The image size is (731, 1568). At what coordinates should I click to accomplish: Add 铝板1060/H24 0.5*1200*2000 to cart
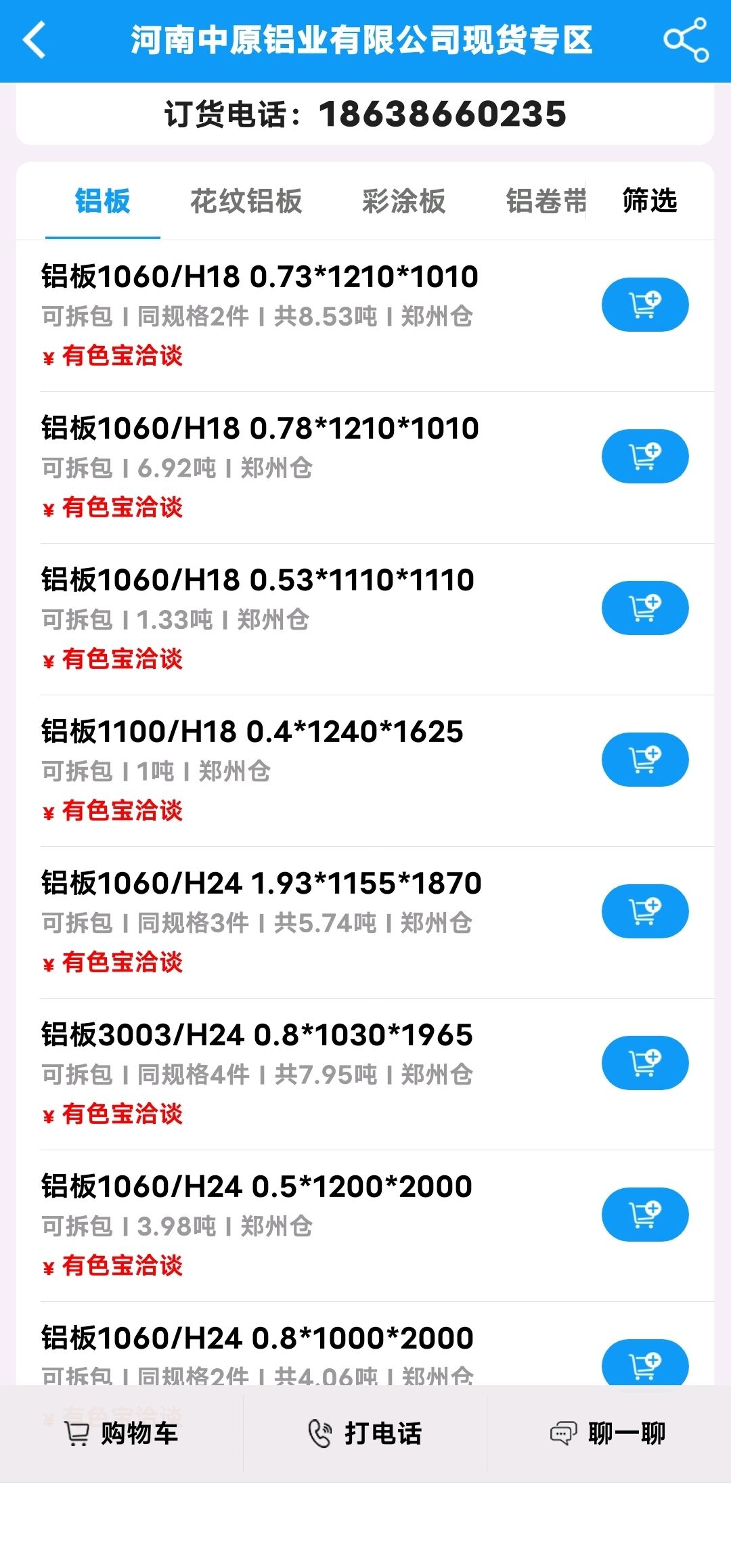(645, 1215)
